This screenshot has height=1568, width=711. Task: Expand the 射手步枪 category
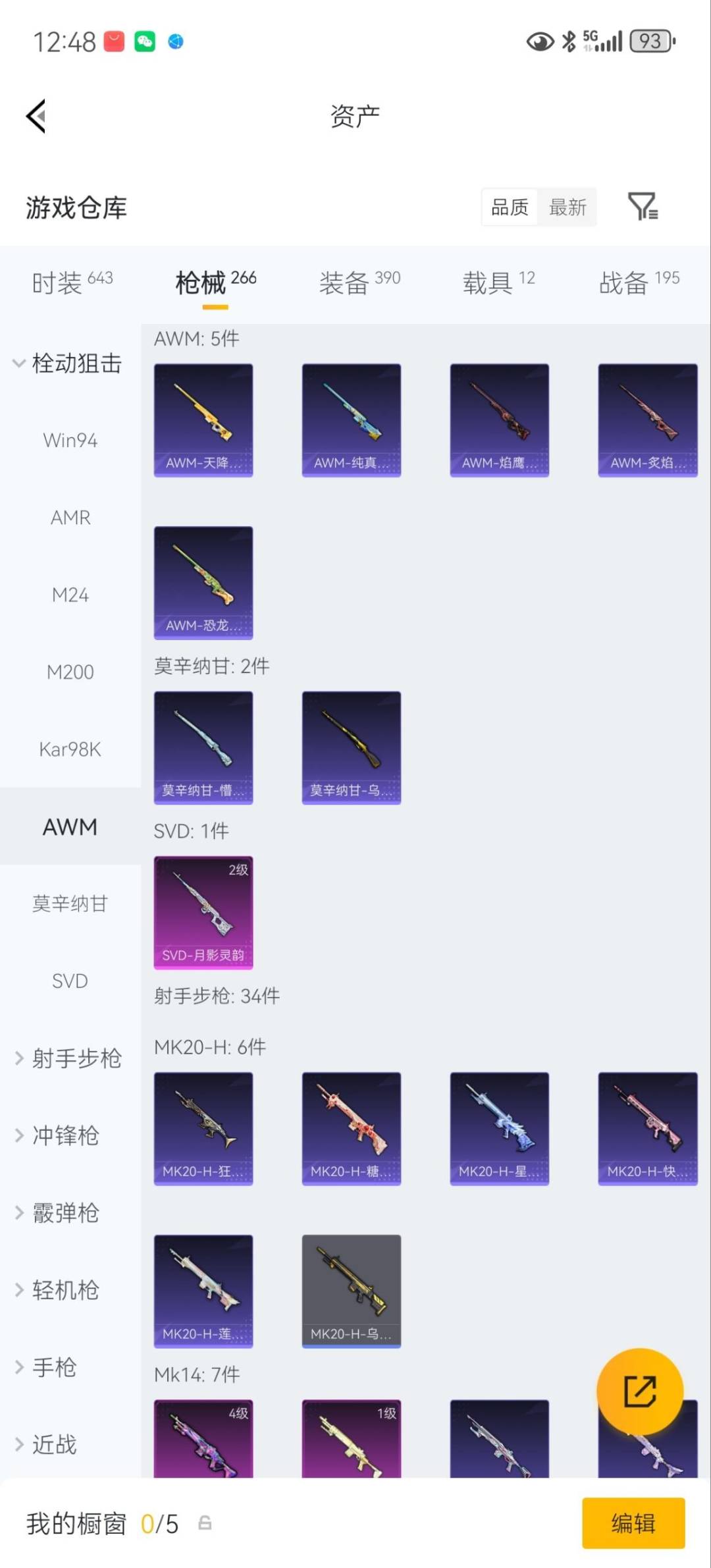[x=76, y=1058]
